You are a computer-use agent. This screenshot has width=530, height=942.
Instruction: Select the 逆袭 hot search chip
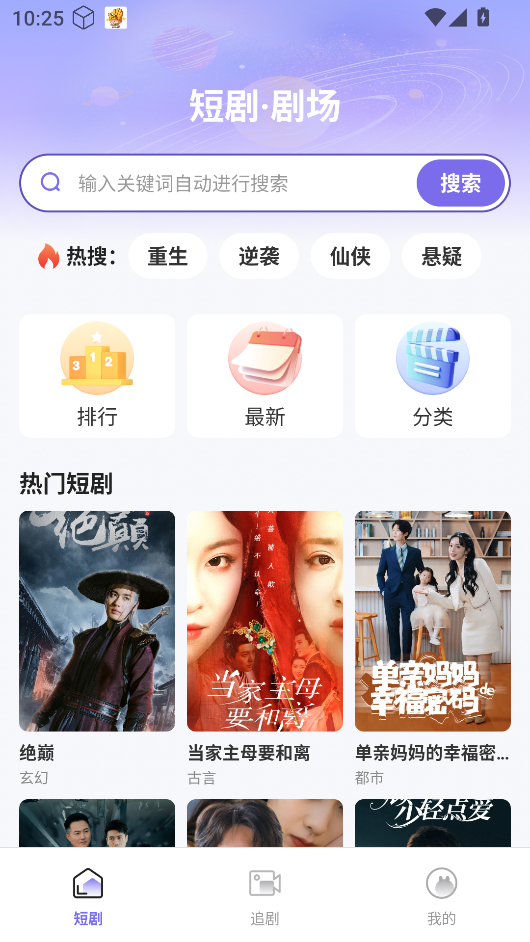(x=259, y=257)
